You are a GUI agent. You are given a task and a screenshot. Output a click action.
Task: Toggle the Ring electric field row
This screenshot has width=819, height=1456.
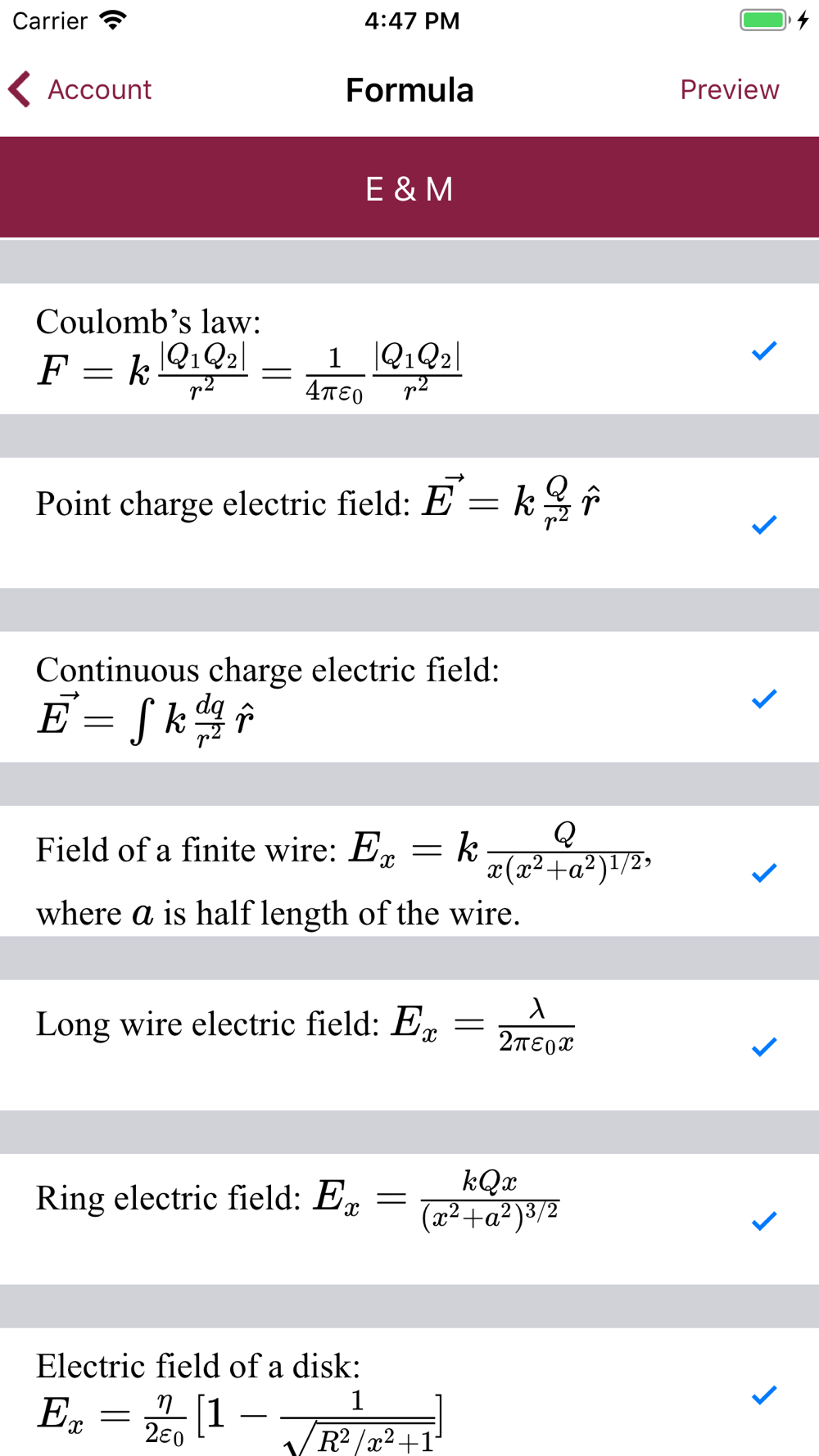click(x=409, y=1219)
